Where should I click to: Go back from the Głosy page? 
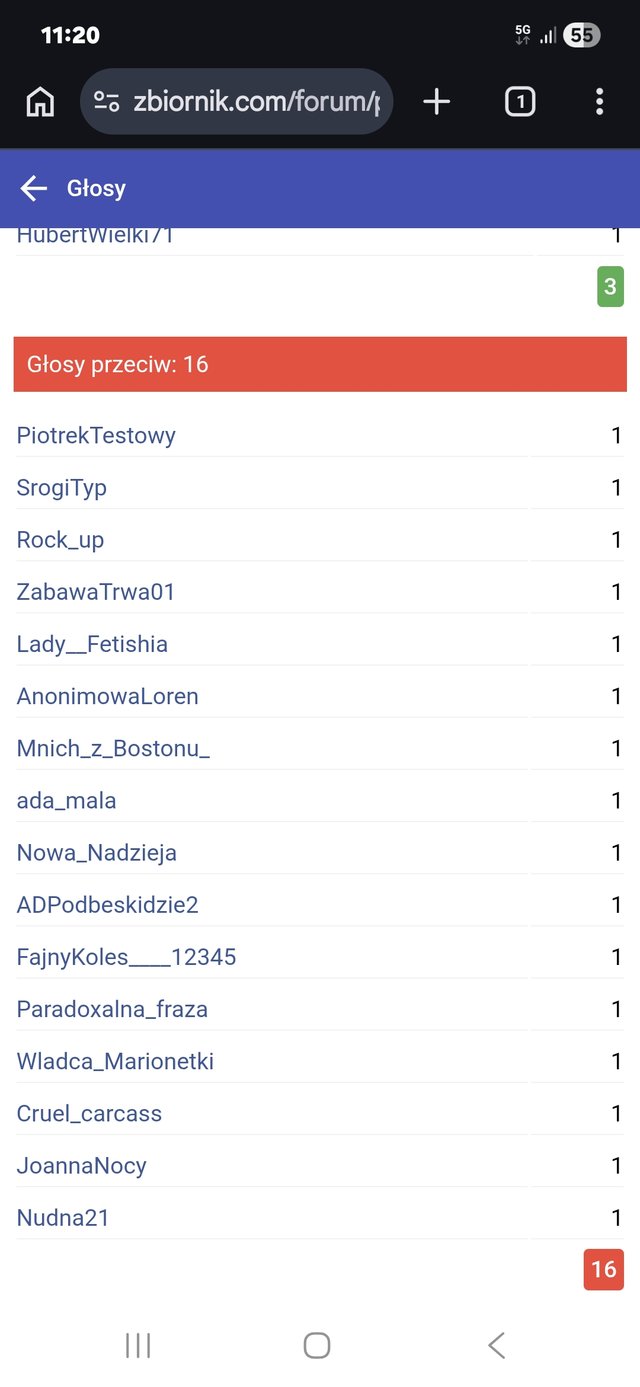(34, 188)
